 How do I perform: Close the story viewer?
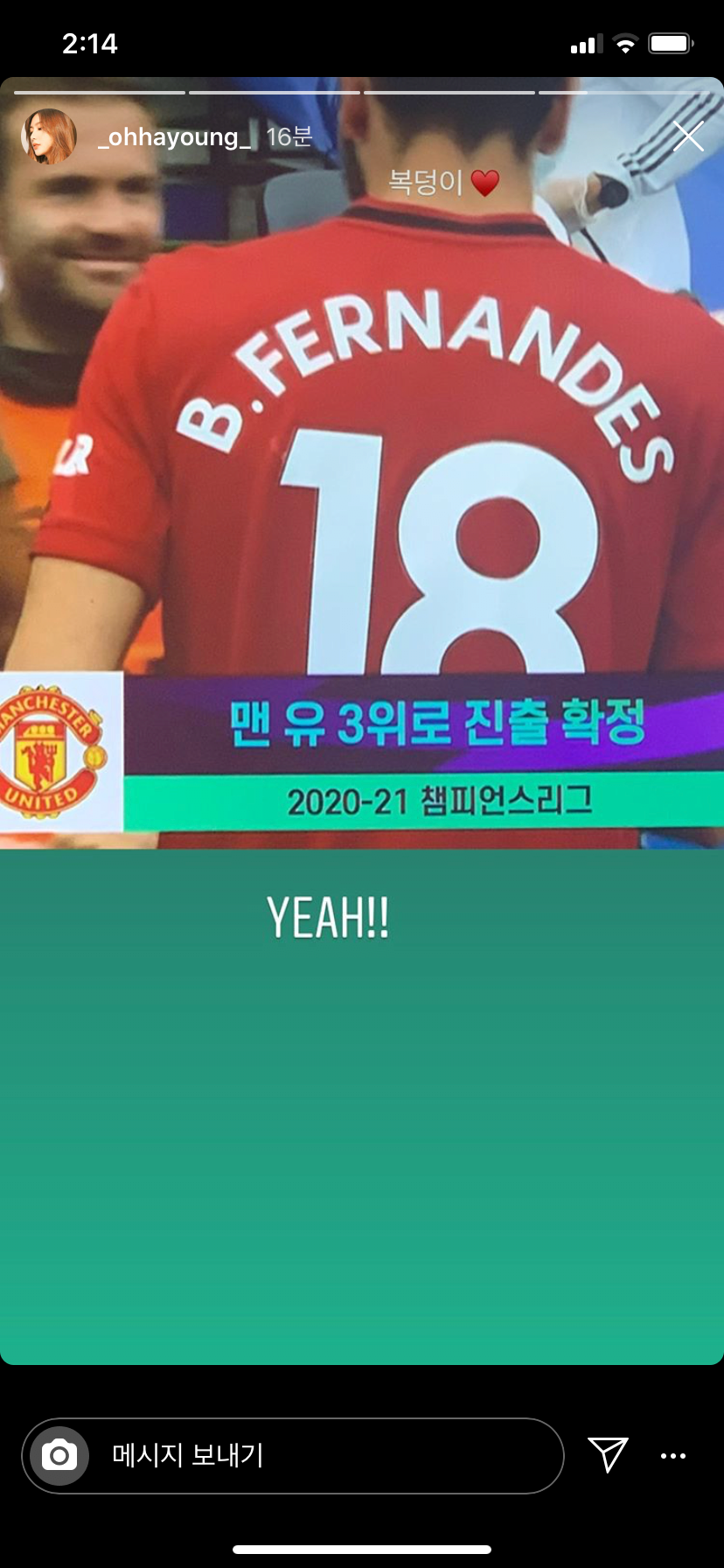point(688,136)
